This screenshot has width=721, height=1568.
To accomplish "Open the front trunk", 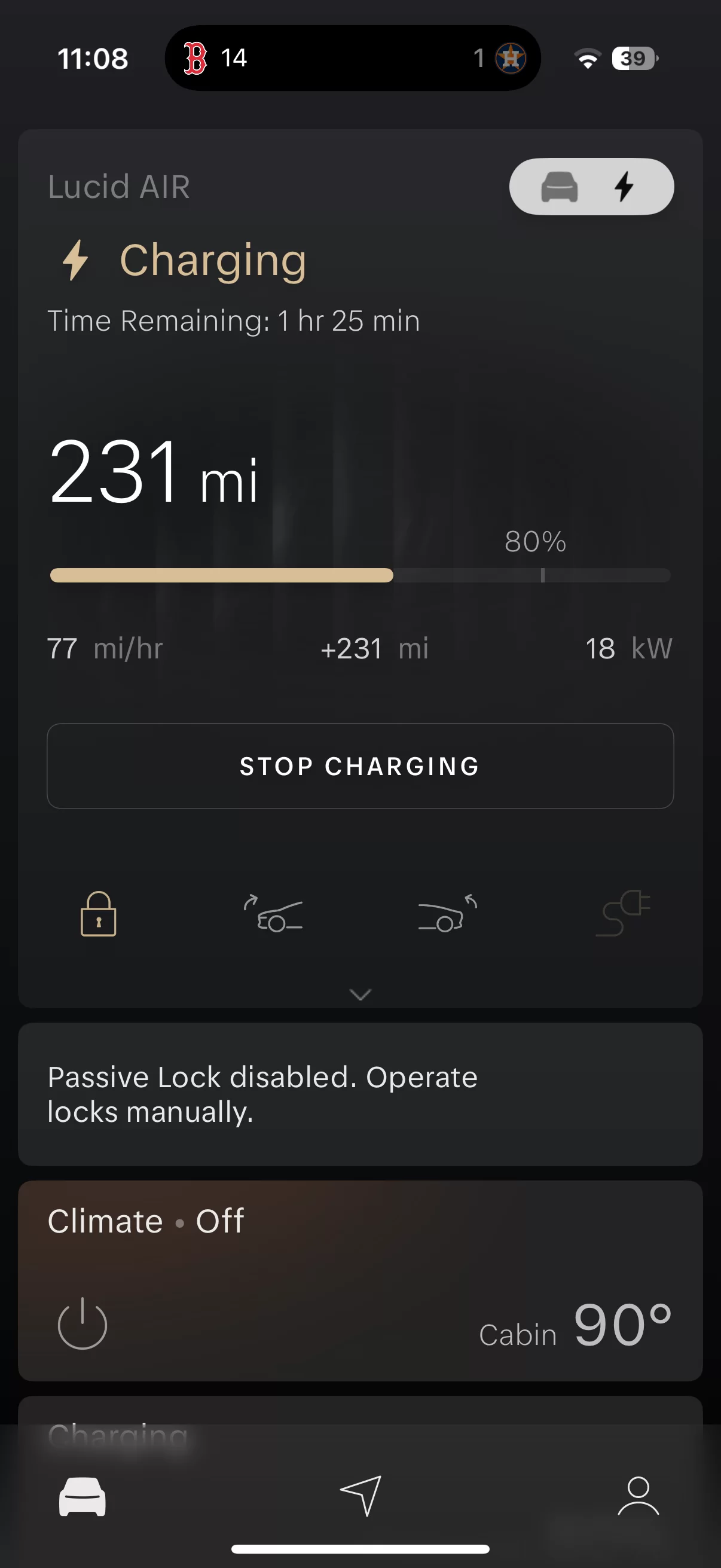I will [273, 914].
